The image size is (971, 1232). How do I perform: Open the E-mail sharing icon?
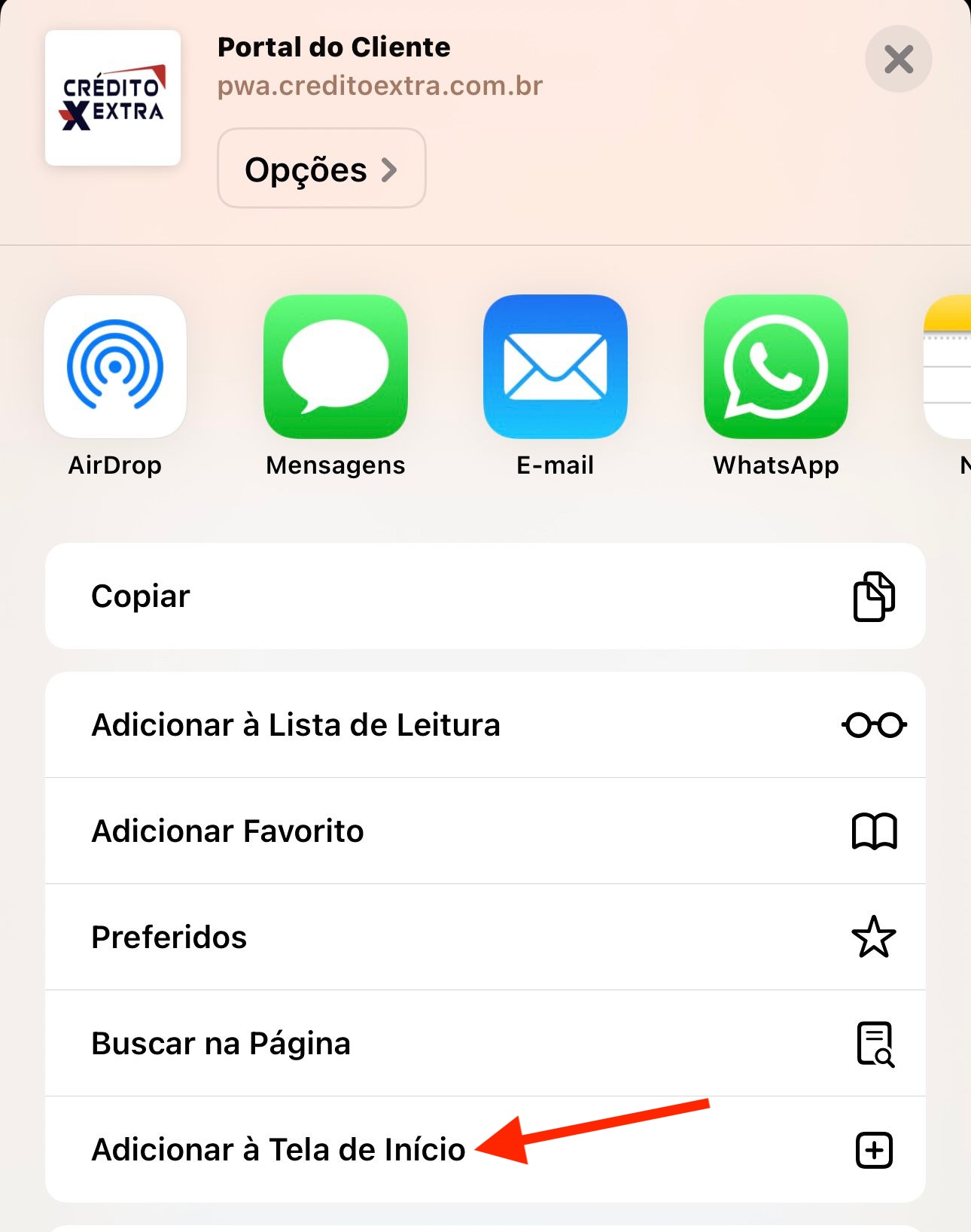pyautogui.click(x=555, y=367)
